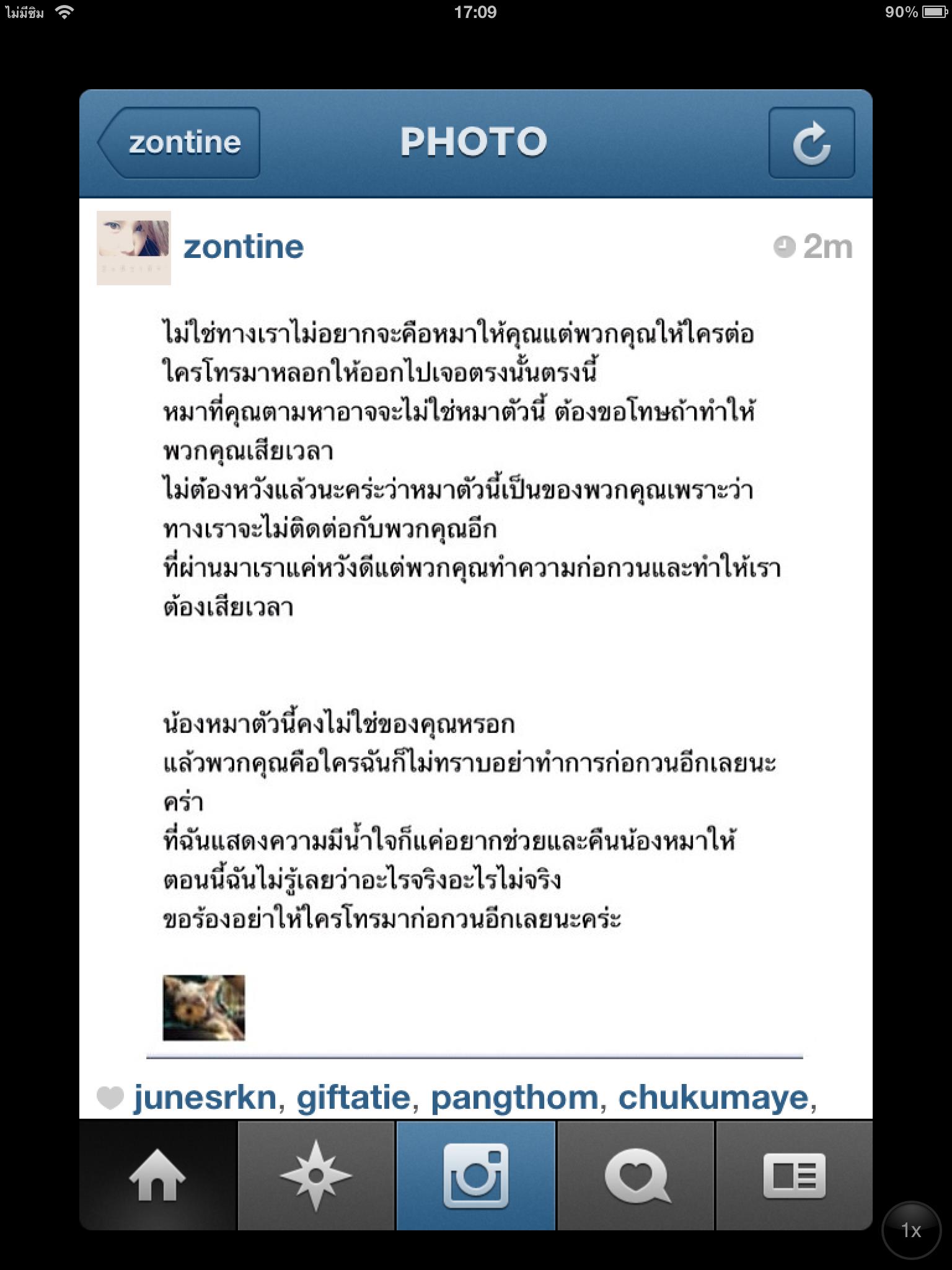Open the zontine username link
This screenshot has width=952, height=1270.
pyautogui.click(x=244, y=247)
